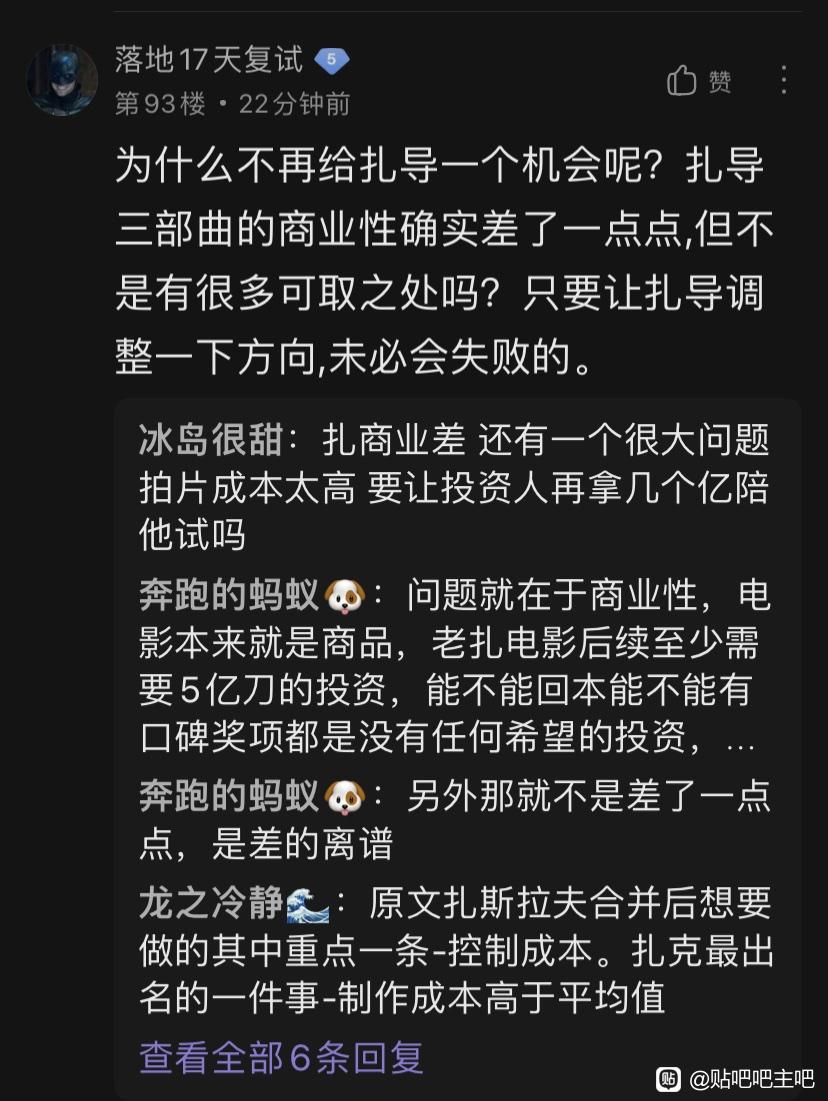This screenshot has width=828, height=1101.
Task: Tap the username 落地17天复试
Action: coord(209,60)
